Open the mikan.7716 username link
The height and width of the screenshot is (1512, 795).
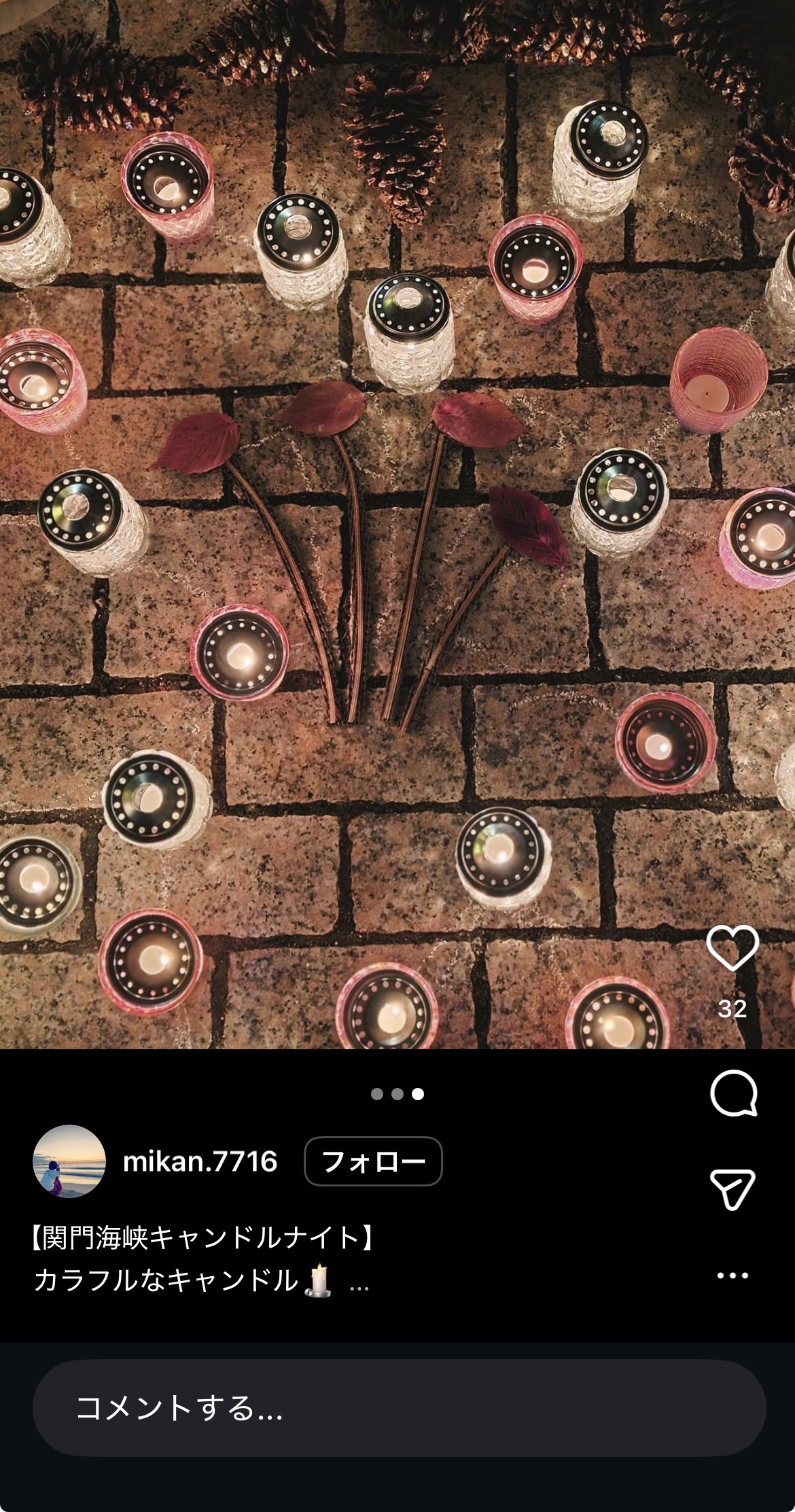(200, 1161)
